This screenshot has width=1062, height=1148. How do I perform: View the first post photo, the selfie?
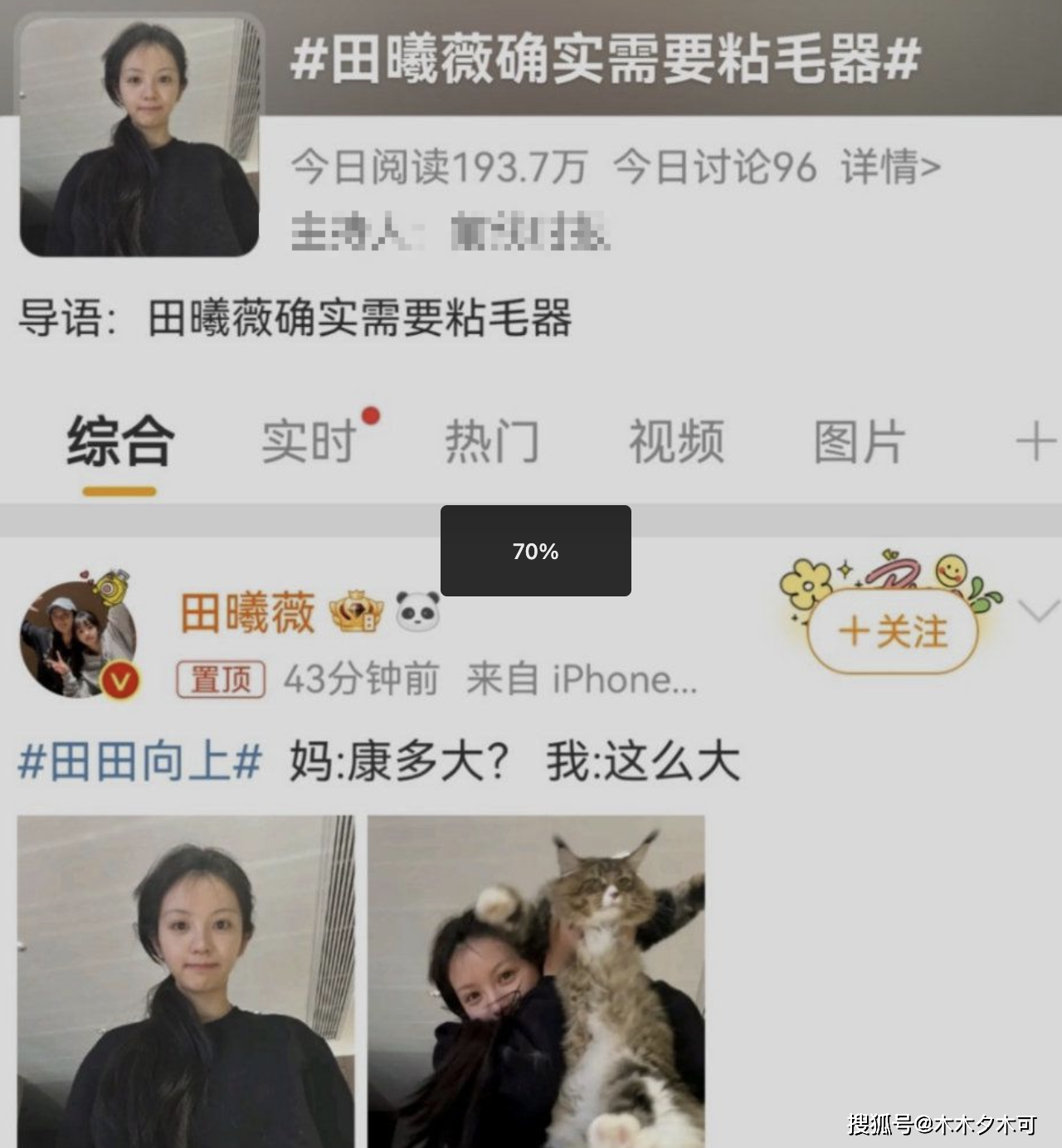(186, 980)
